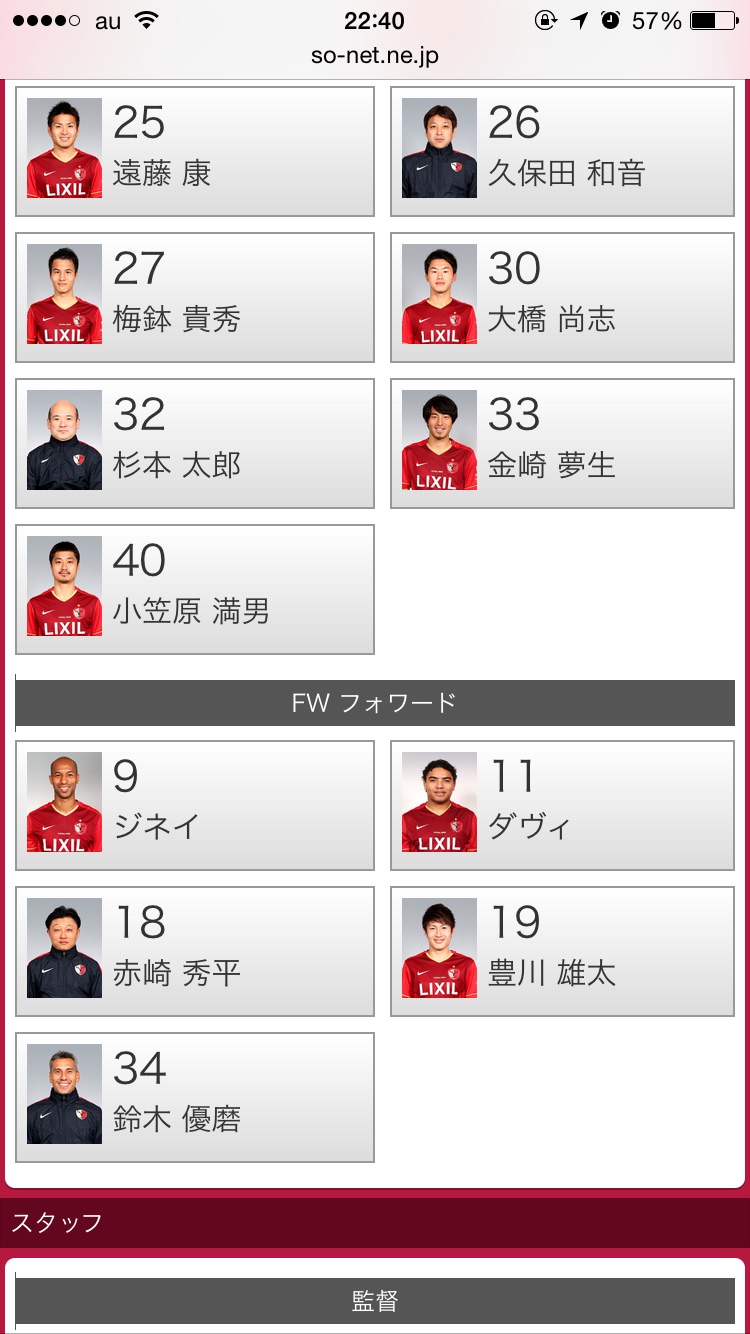The width and height of the screenshot is (750, 1334).
Task: View profile of 19 豊川 雄太
Action: (562, 951)
